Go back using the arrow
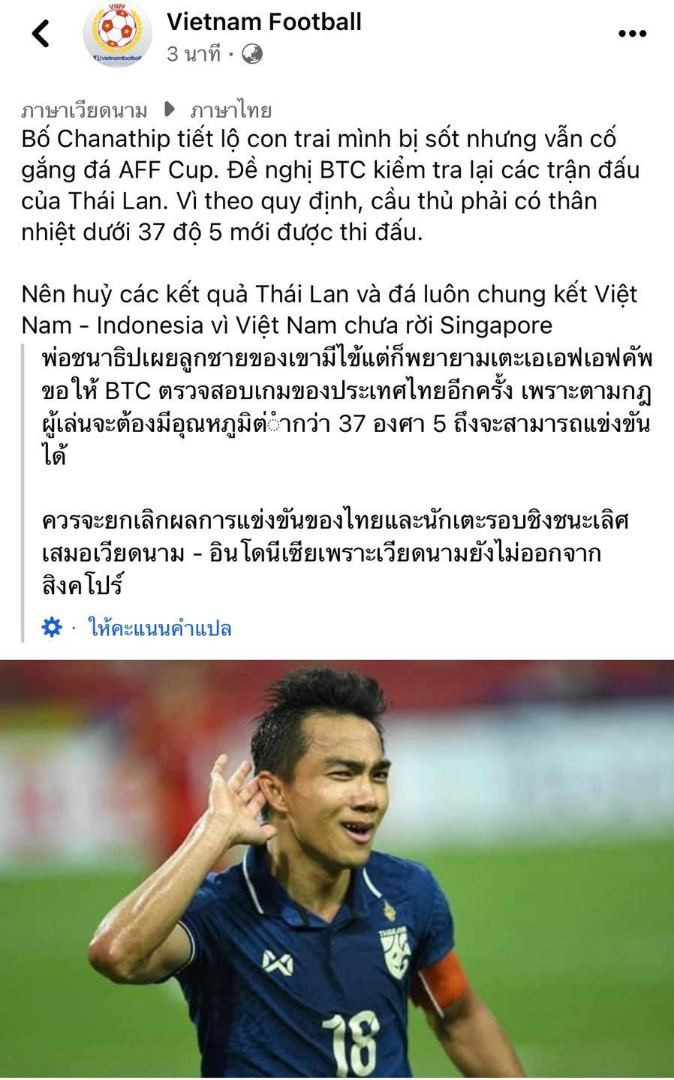The height and width of the screenshot is (1080, 674). coord(41,34)
